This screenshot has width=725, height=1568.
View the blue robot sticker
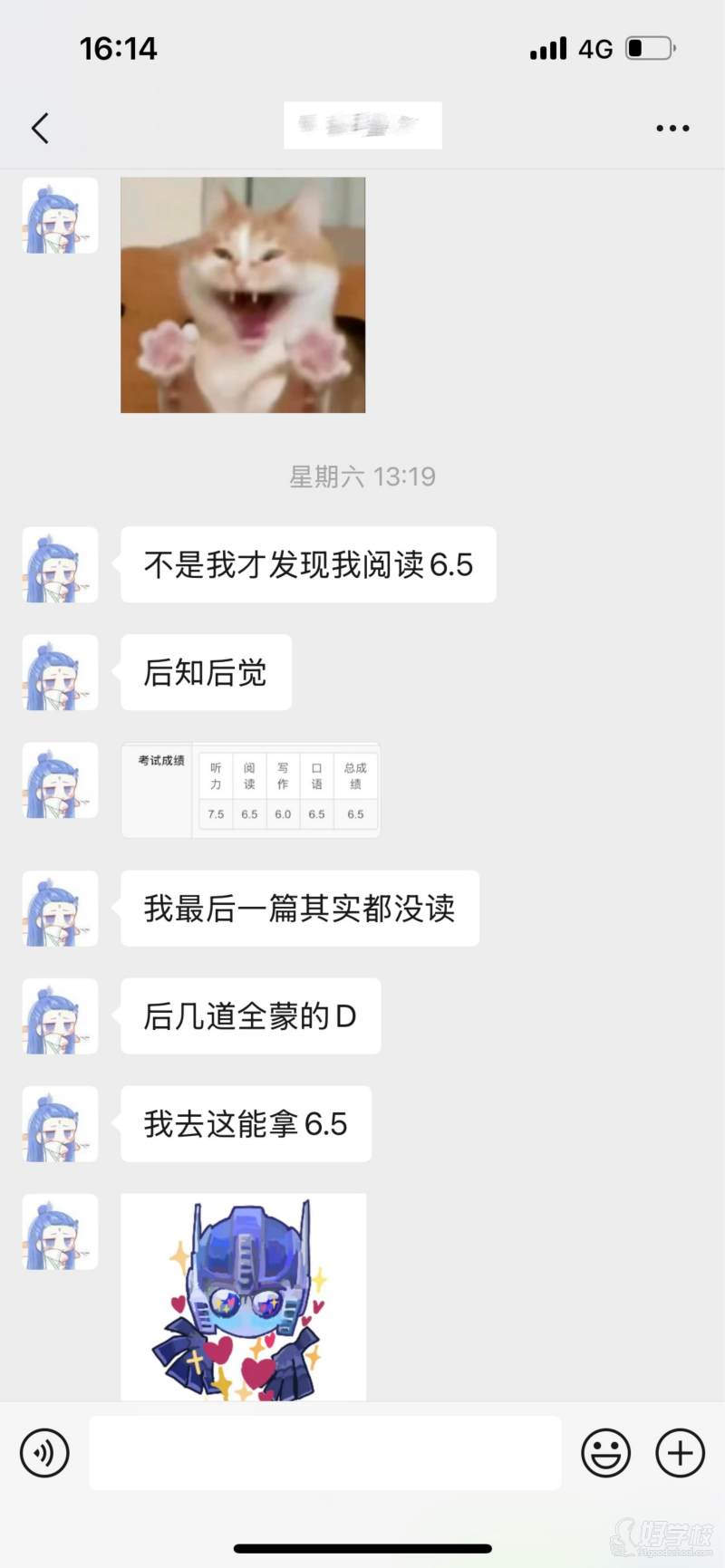pyautogui.click(x=243, y=1297)
